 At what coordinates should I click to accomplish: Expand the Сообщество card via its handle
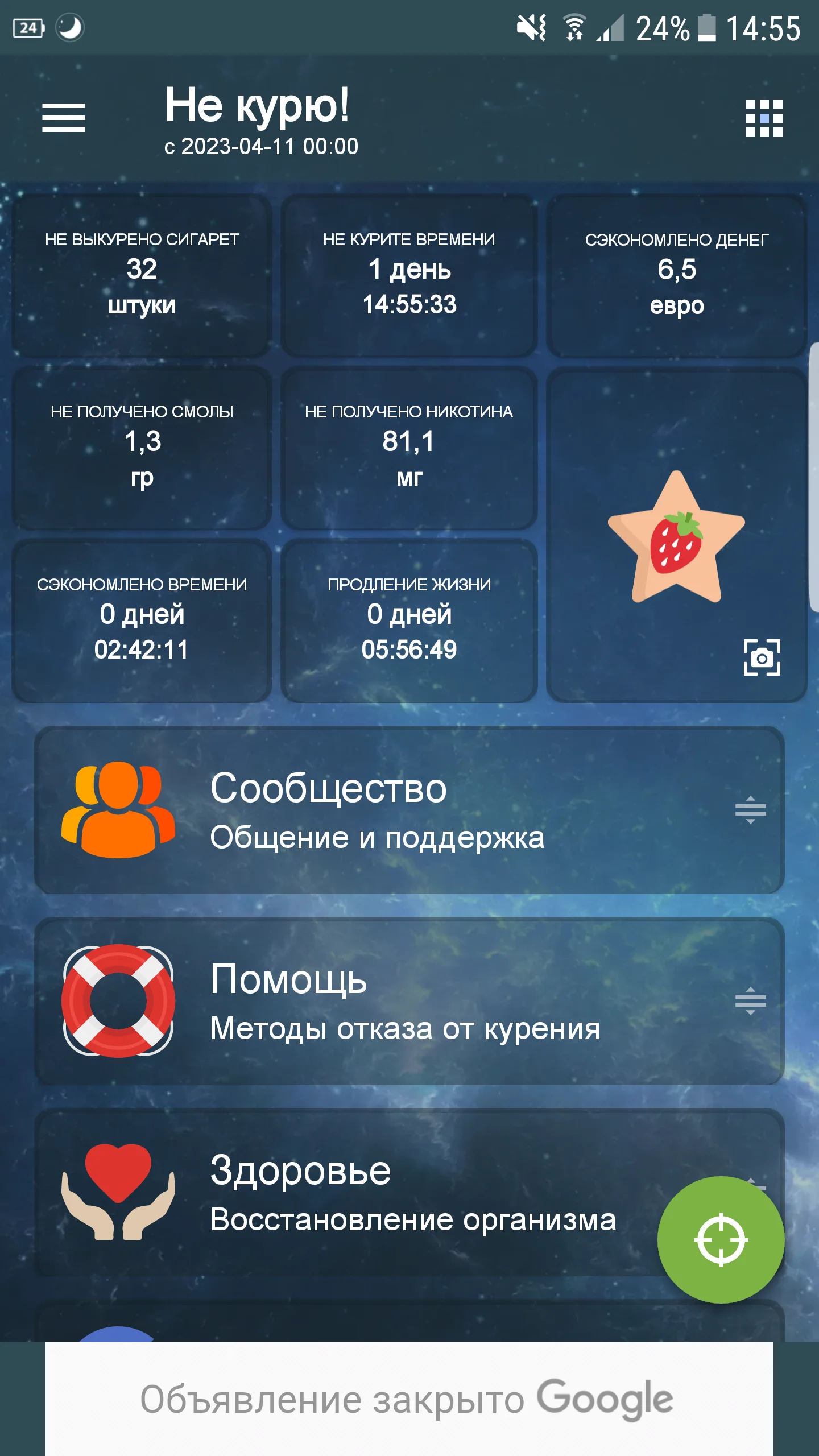pos(752,809)
